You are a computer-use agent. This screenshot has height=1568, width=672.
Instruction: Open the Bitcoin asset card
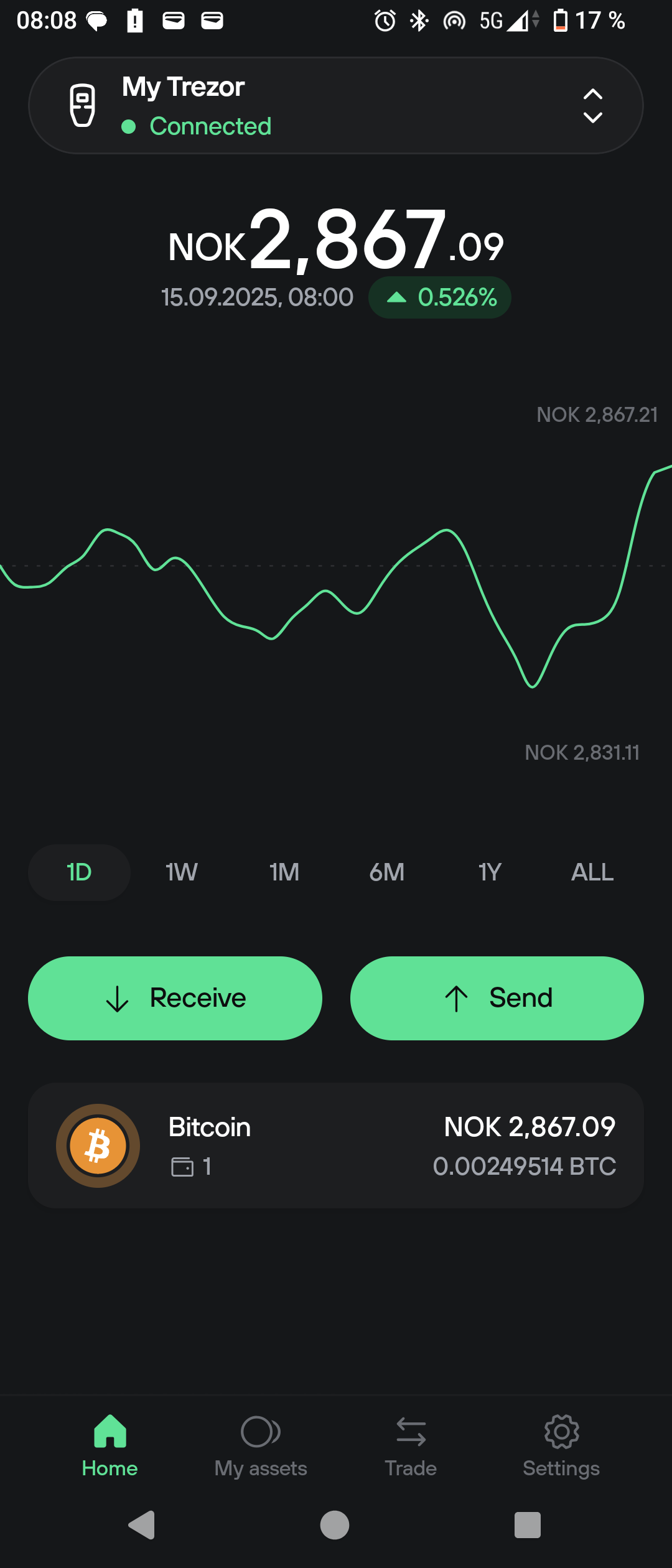[x=336, y=1146]
